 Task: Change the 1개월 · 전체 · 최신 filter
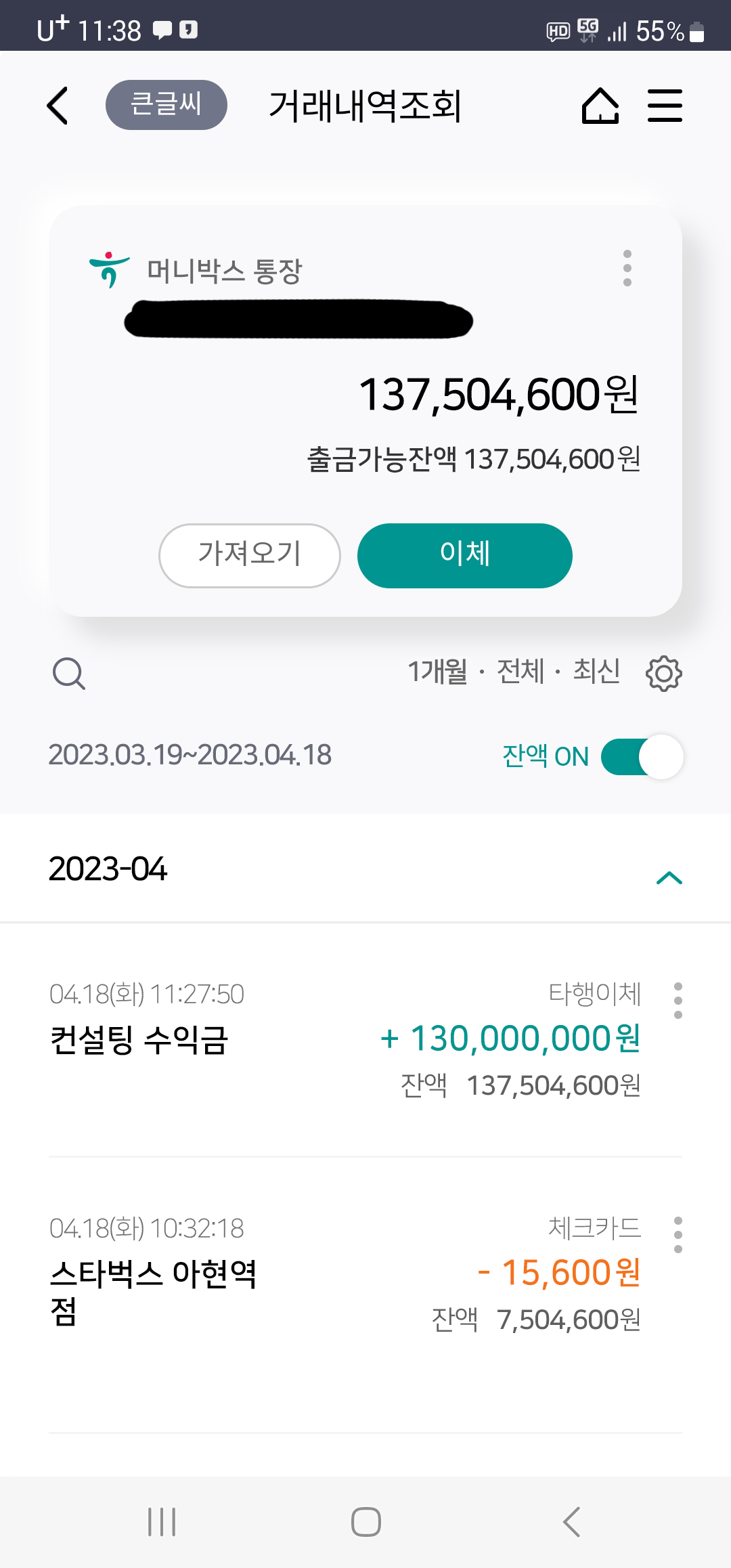514,672
